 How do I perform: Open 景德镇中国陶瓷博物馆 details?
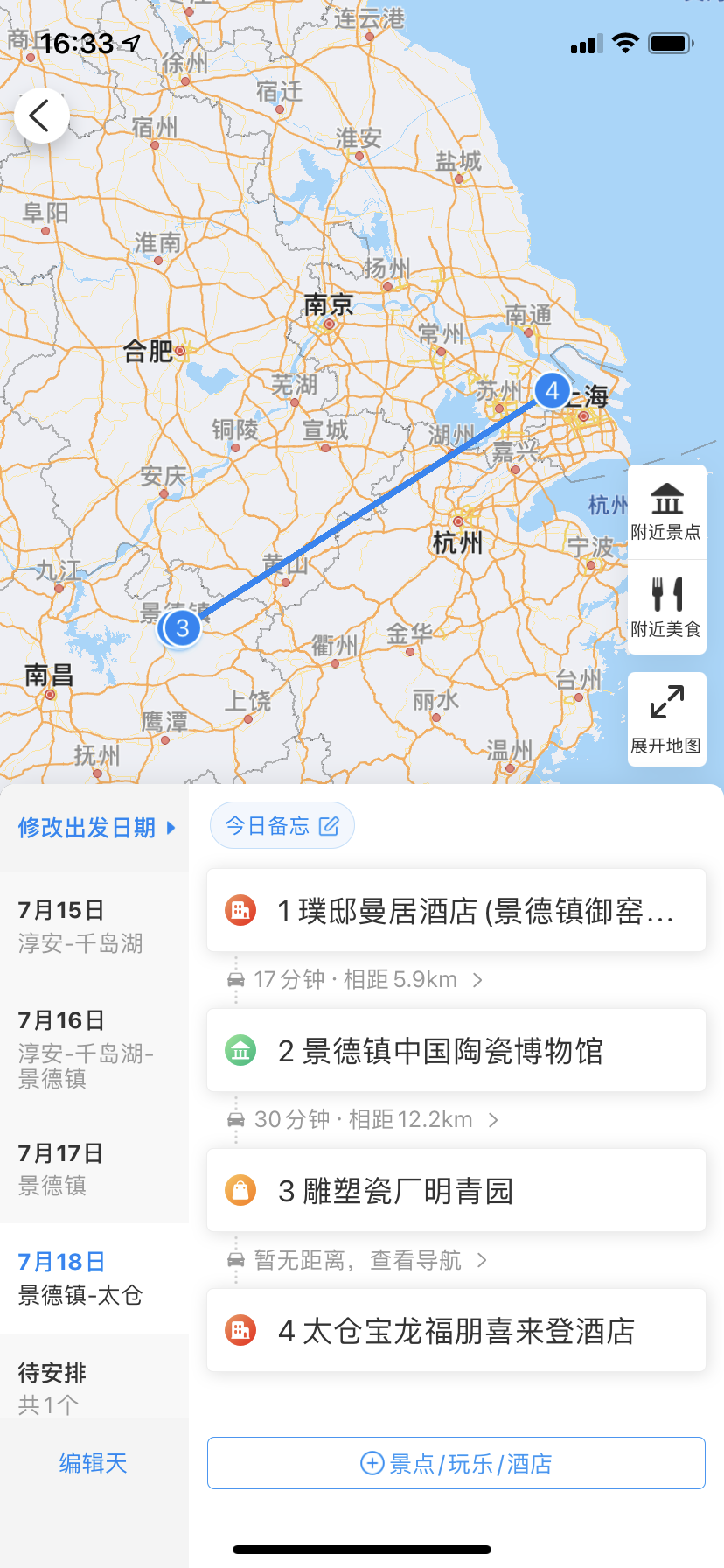[x=456, y=1050]
